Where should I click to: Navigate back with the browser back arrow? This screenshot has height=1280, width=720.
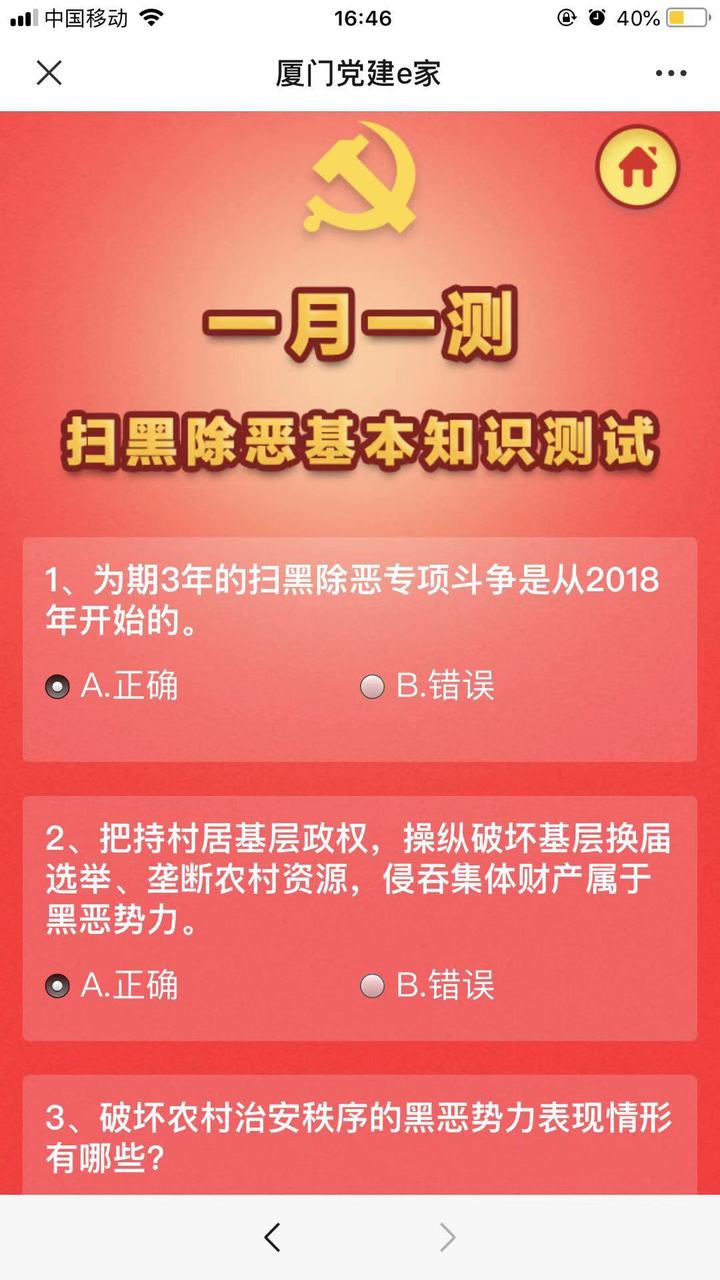(x=272, y=1237)
